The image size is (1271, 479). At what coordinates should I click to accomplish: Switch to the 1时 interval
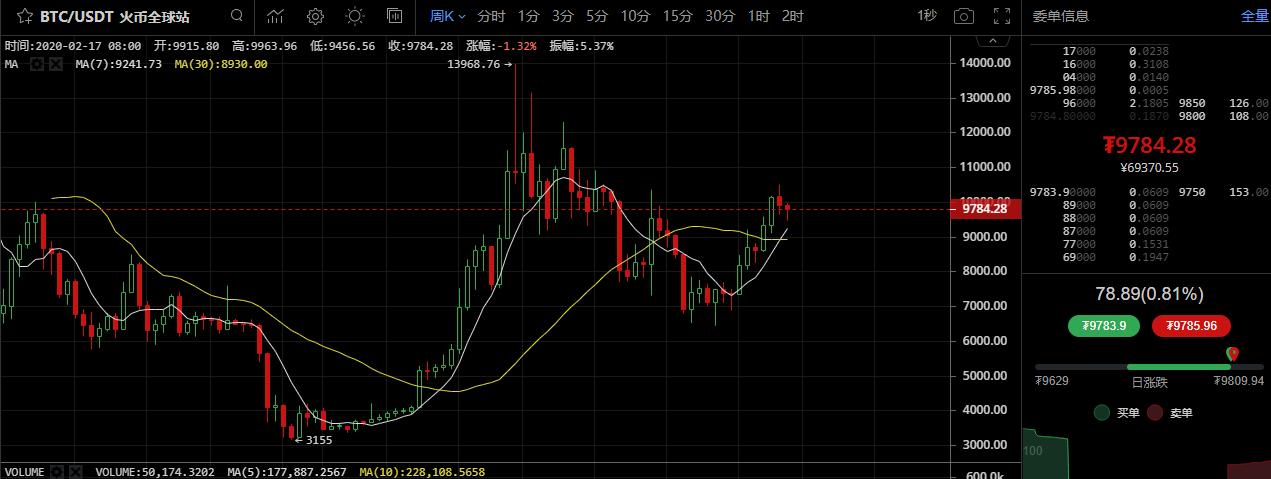coord(759,16)
